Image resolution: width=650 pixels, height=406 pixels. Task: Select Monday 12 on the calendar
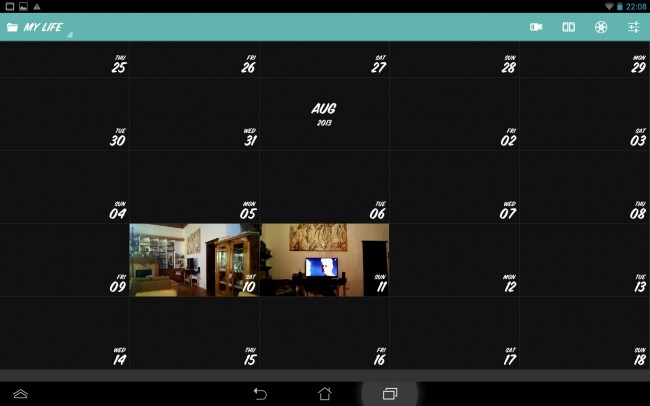(454, 260)
